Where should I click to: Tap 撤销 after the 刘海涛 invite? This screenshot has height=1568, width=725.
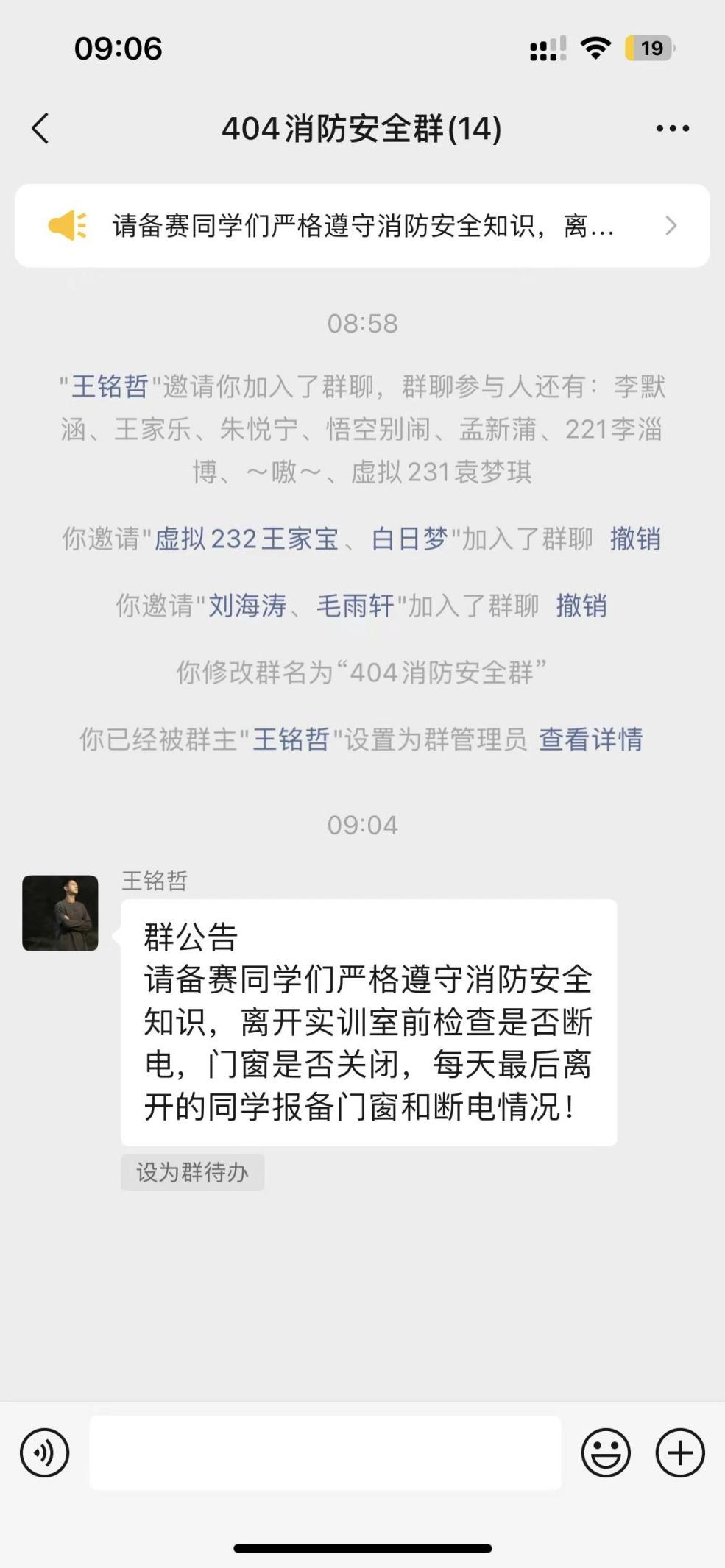point(581,606)
